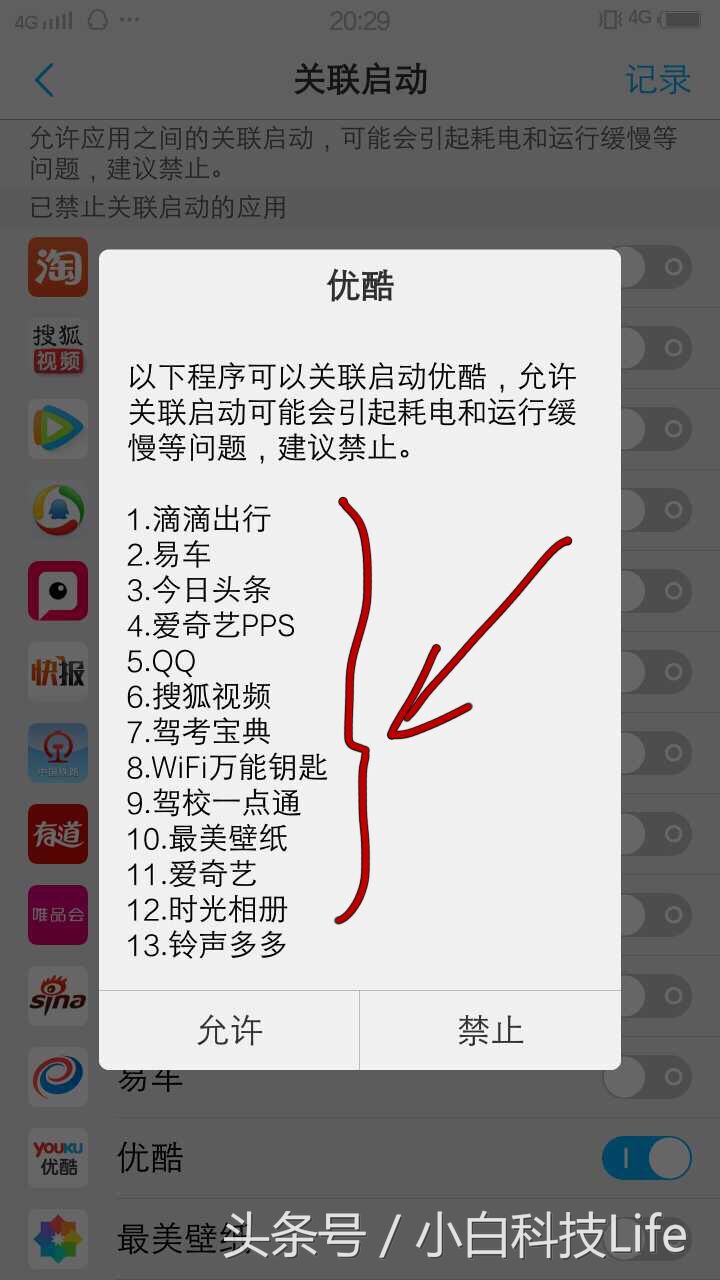Tap the back arrow at top left
The image size is (720, 1280).
(x=42, y=78)
